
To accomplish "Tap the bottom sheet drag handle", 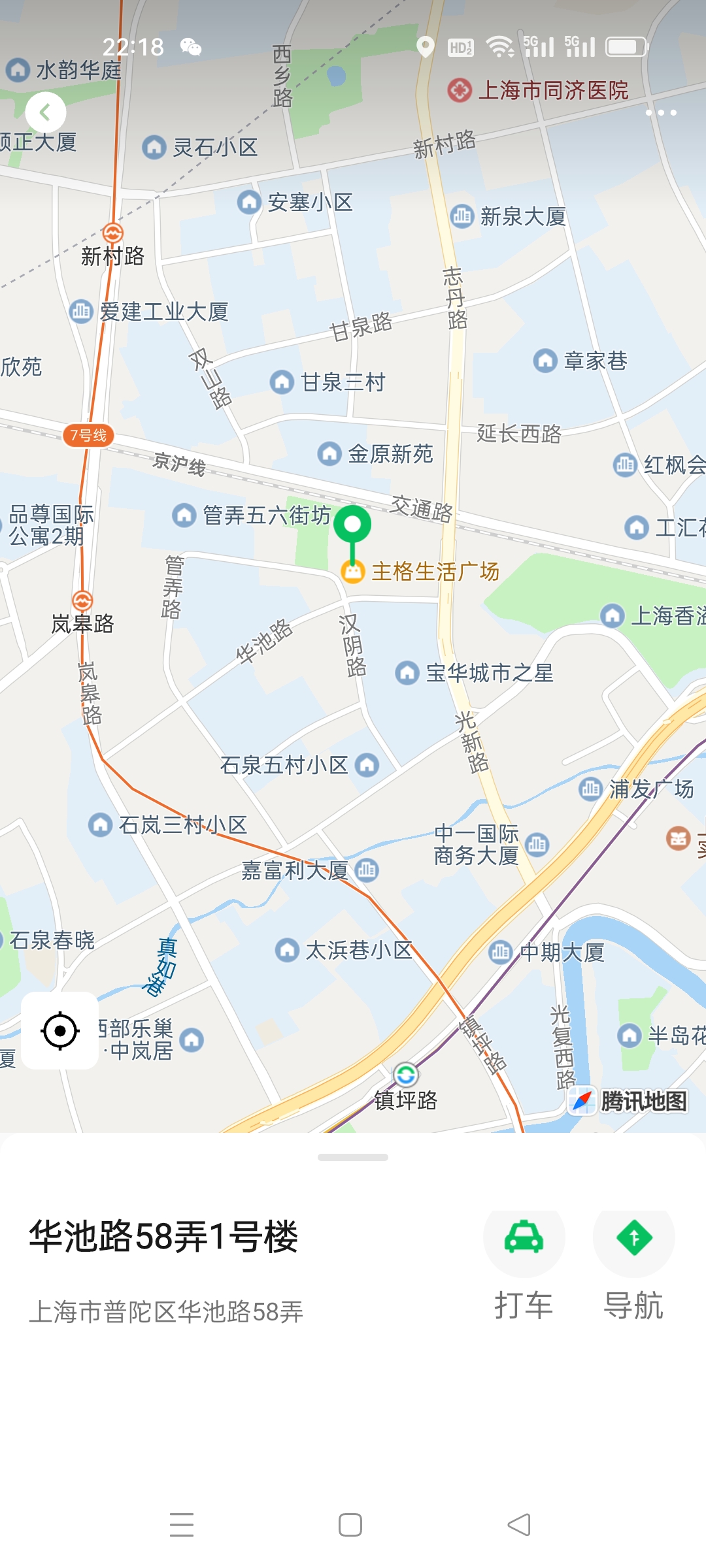I will point(353,1157).
